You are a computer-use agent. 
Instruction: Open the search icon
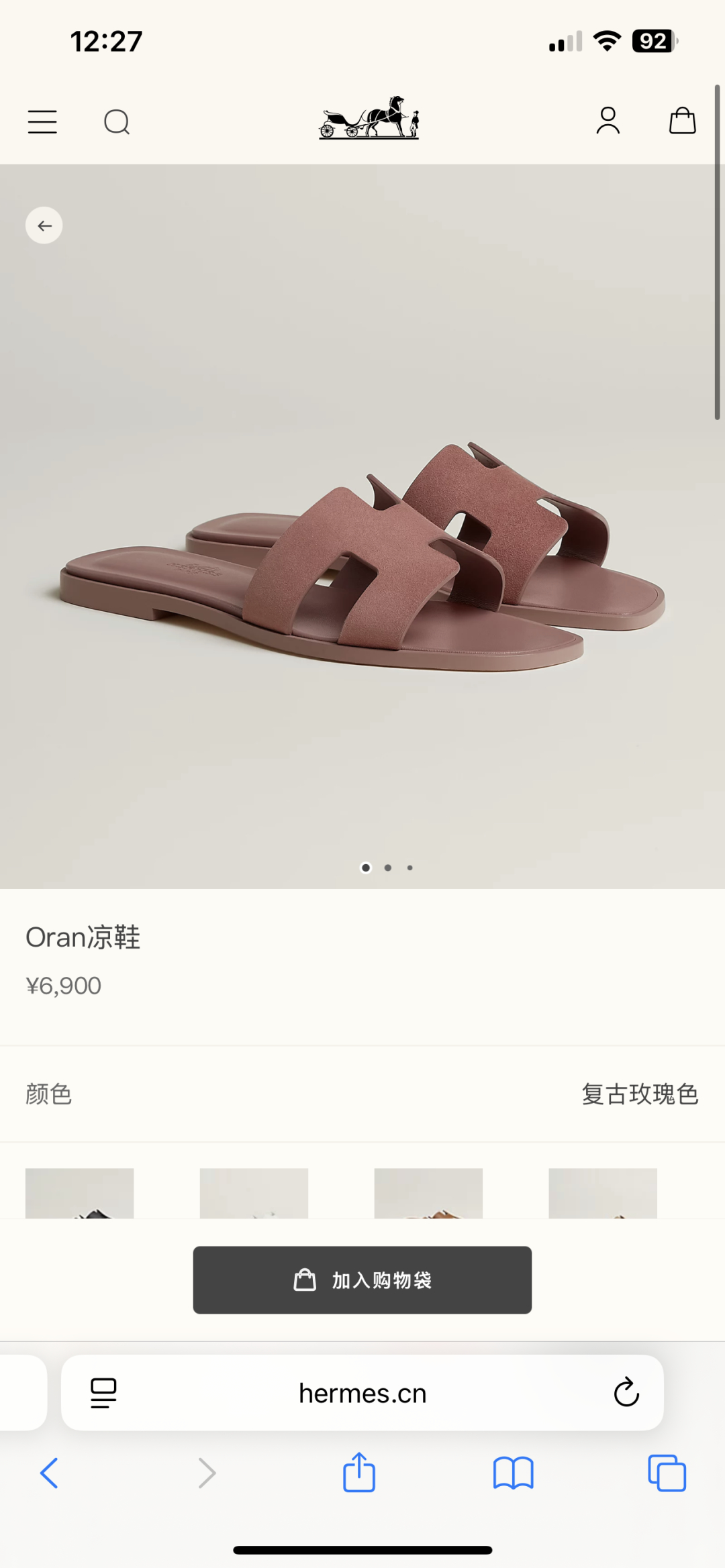(117, 122)
